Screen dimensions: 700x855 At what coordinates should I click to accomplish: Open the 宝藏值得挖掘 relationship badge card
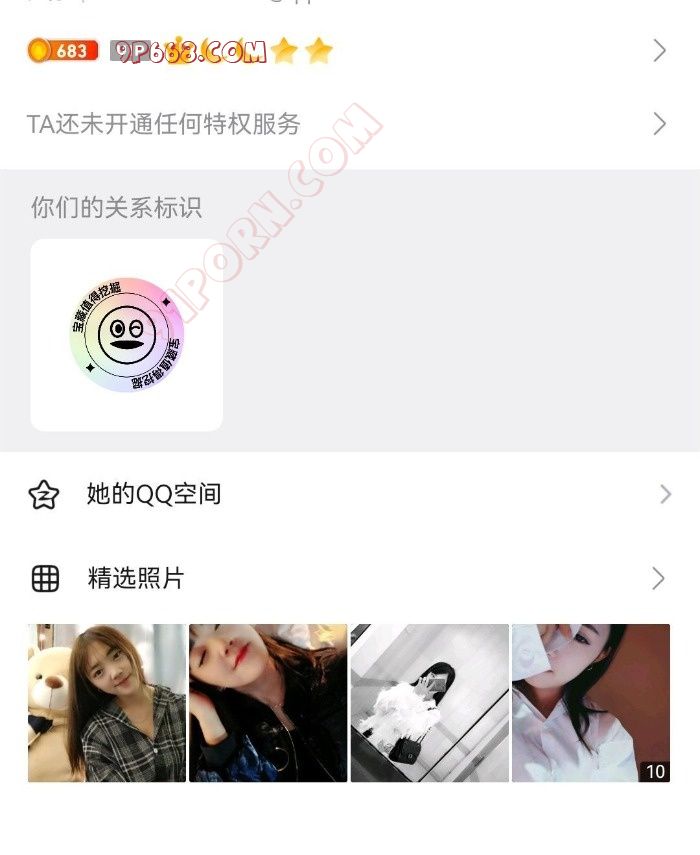click(x=127, y=335)
